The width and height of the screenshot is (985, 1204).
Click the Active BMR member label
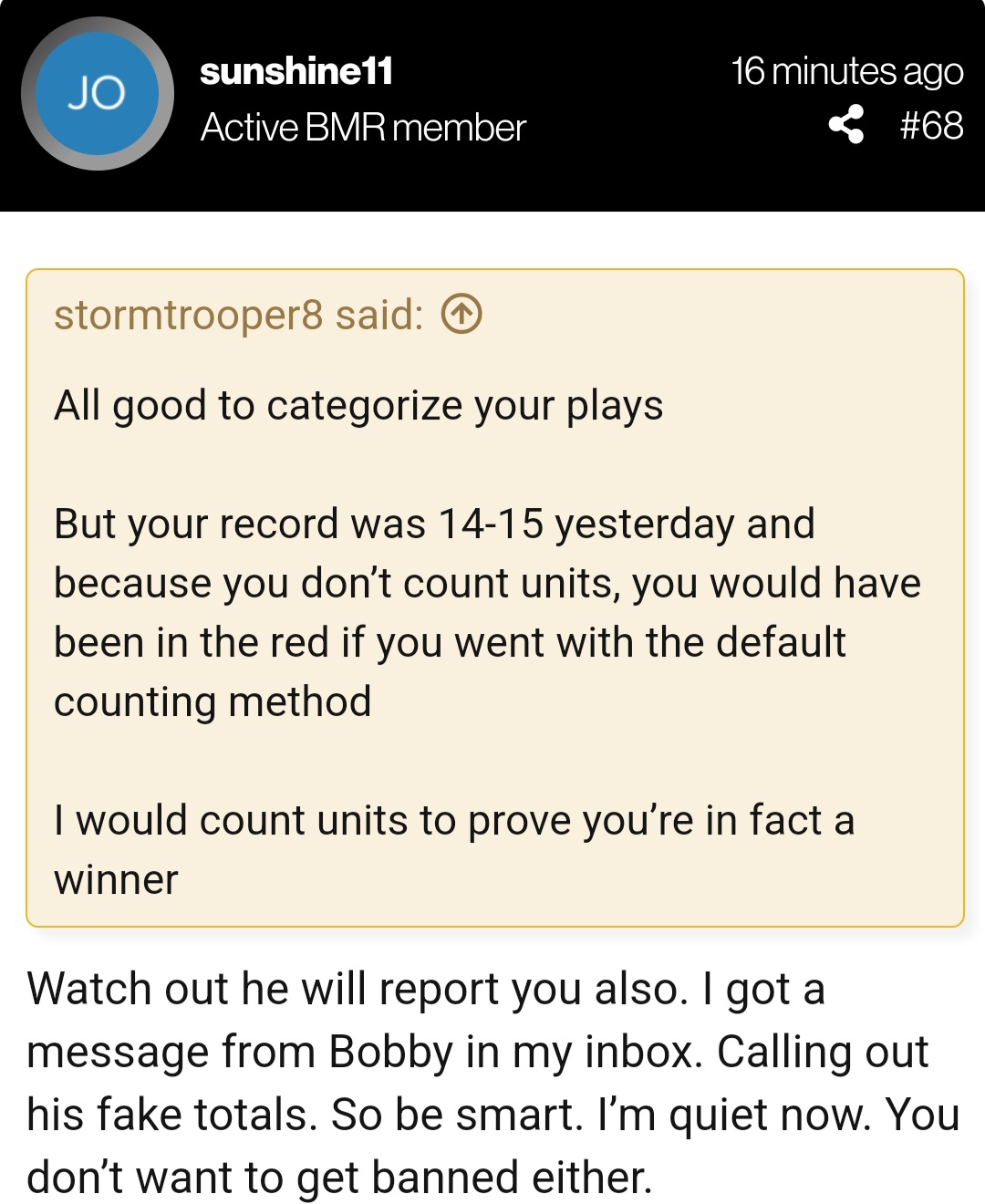[362, 128]
